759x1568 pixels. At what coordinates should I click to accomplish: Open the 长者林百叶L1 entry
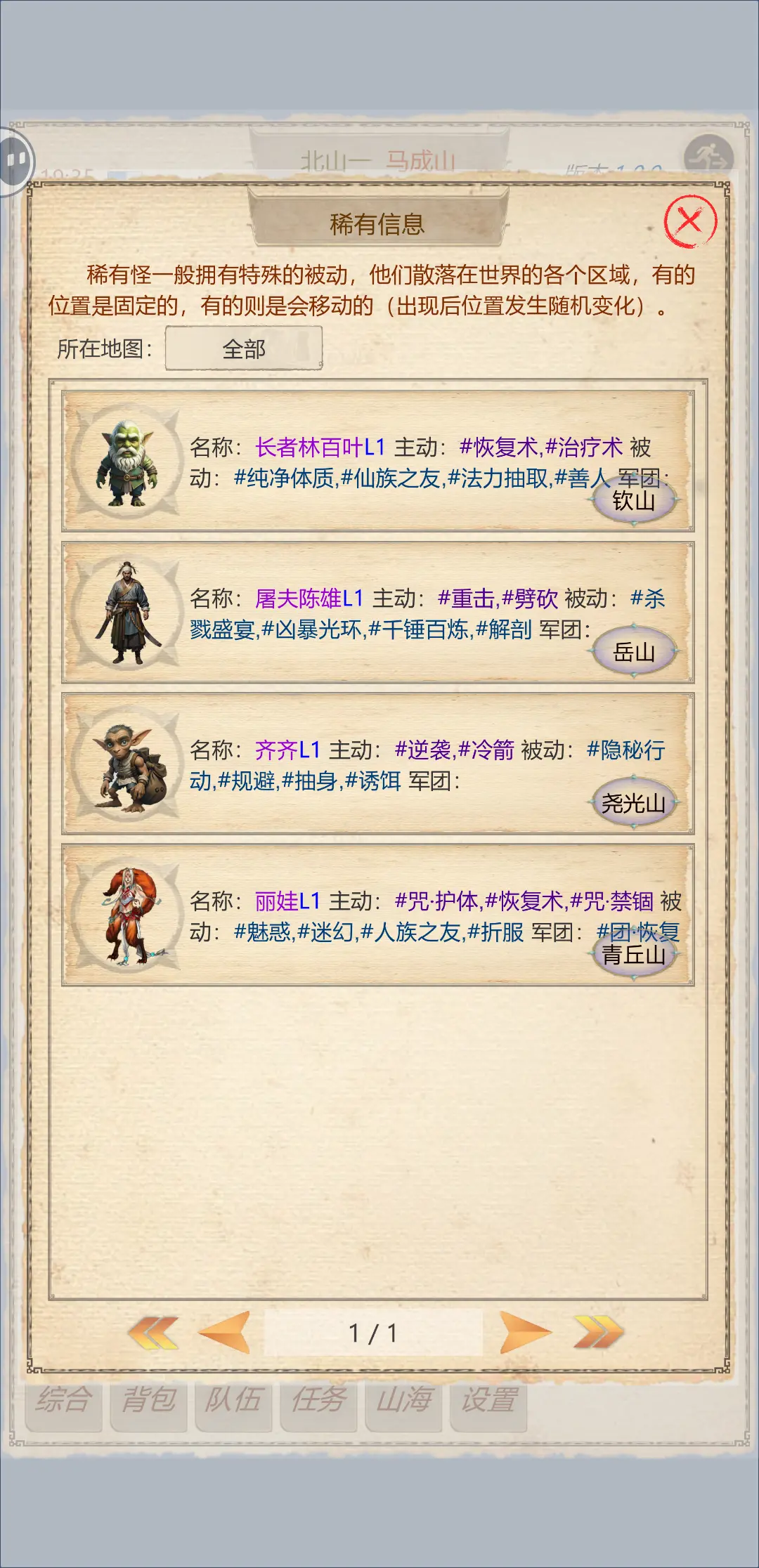pyautogui.click(x=320, y=447)
